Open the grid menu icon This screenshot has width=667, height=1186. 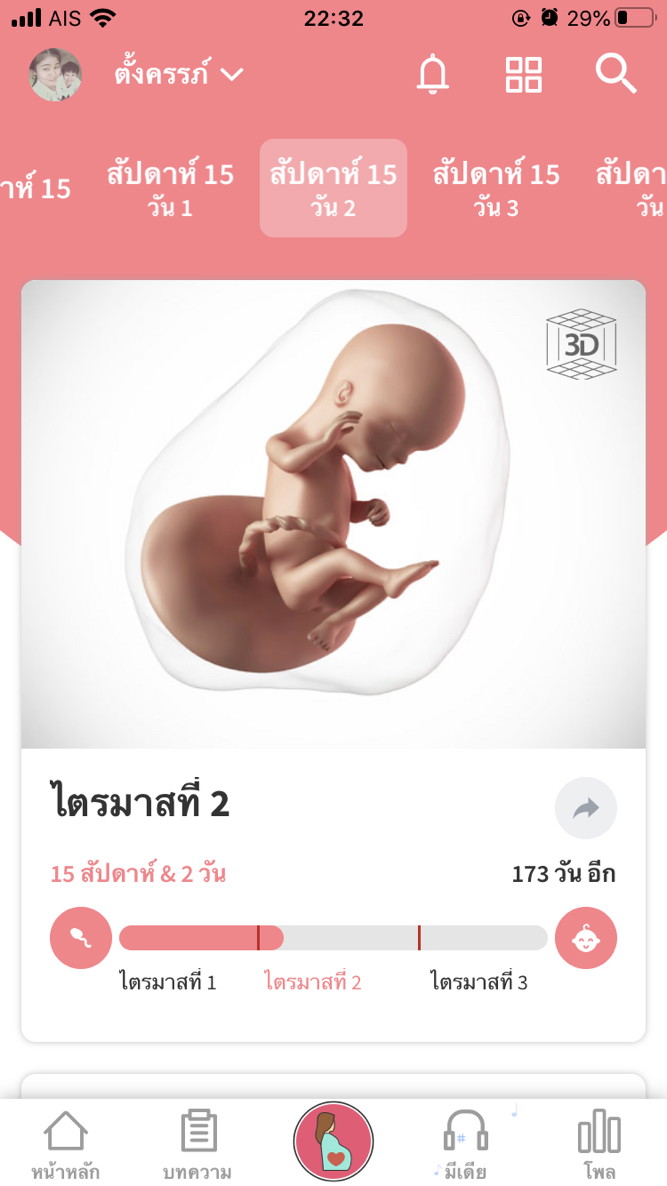click(523, 74)
